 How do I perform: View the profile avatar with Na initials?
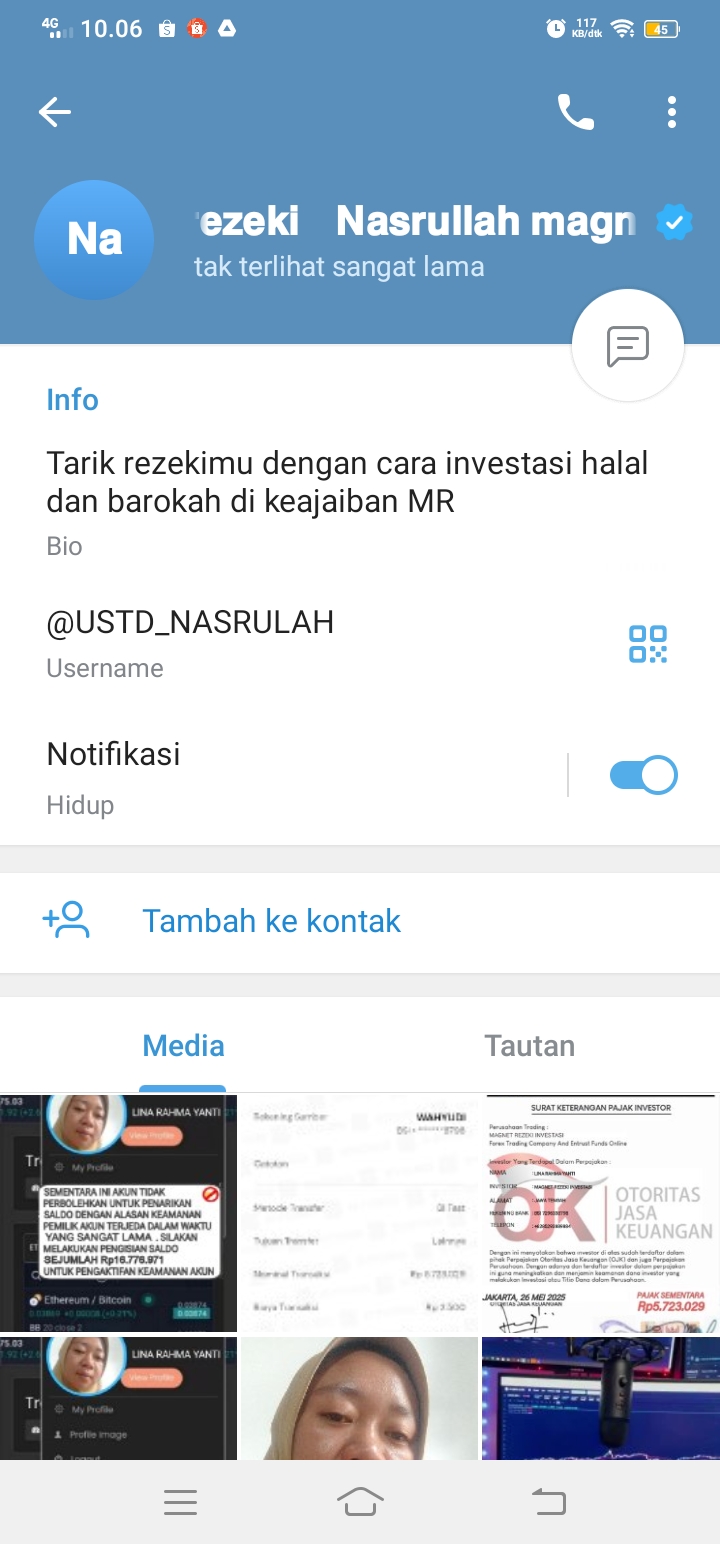point(94,240)
